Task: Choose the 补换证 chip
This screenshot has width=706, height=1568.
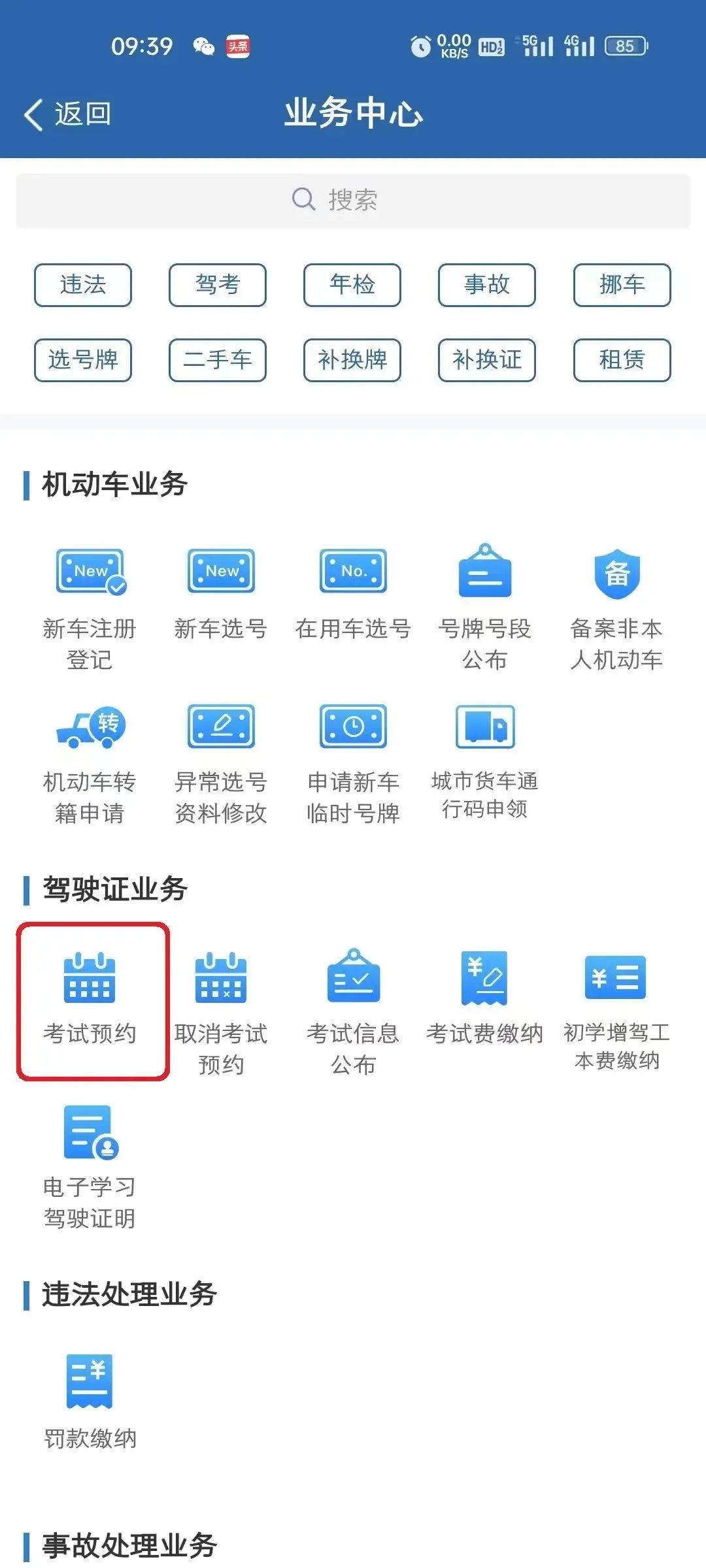Action: pyautogui.click(x=487, y=360)
